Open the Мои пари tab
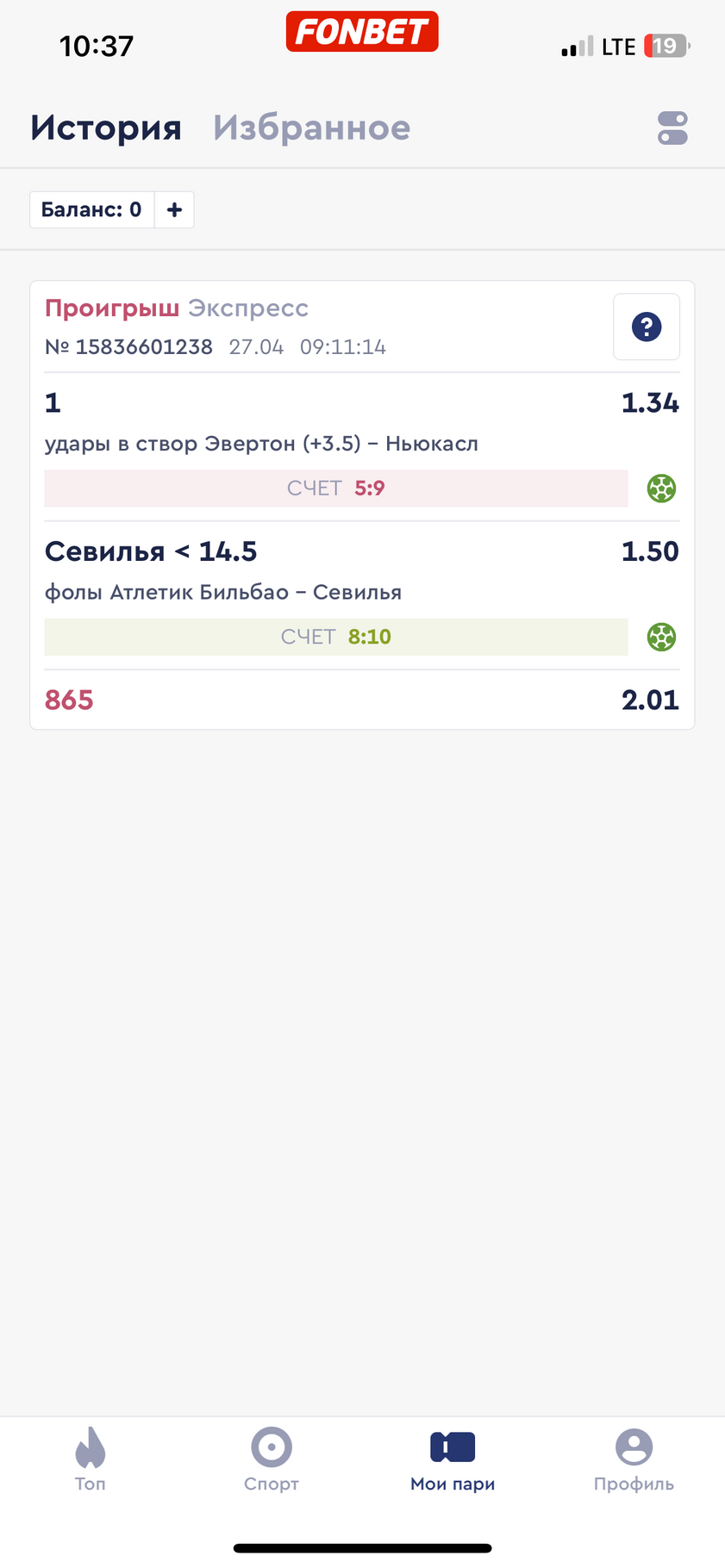The height and width of the screenshot is (1568, 725). click(x=453, y=1460)
